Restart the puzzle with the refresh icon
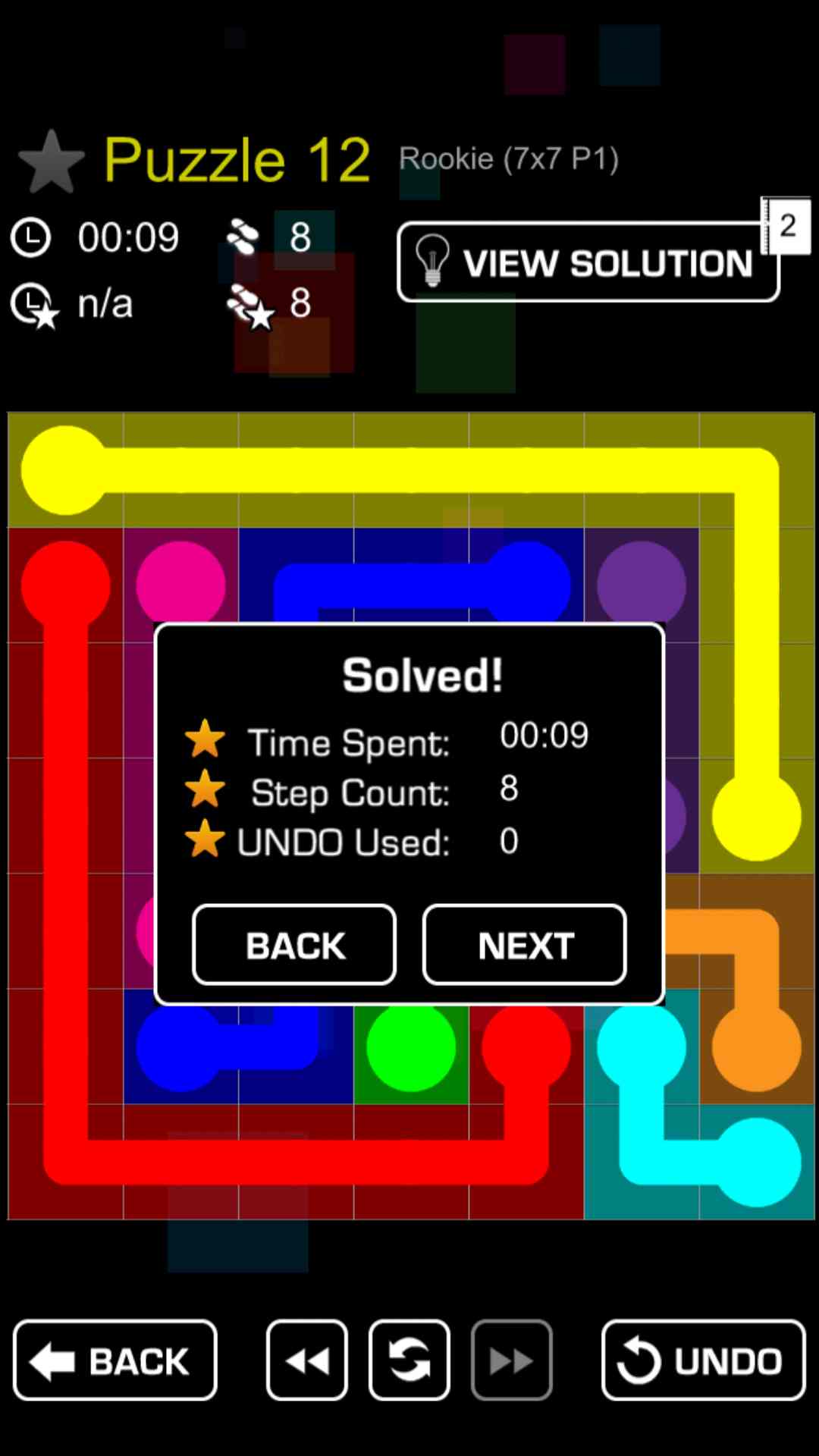Viewport: 819px width, 1456px height. click(x=409, y=1360)
